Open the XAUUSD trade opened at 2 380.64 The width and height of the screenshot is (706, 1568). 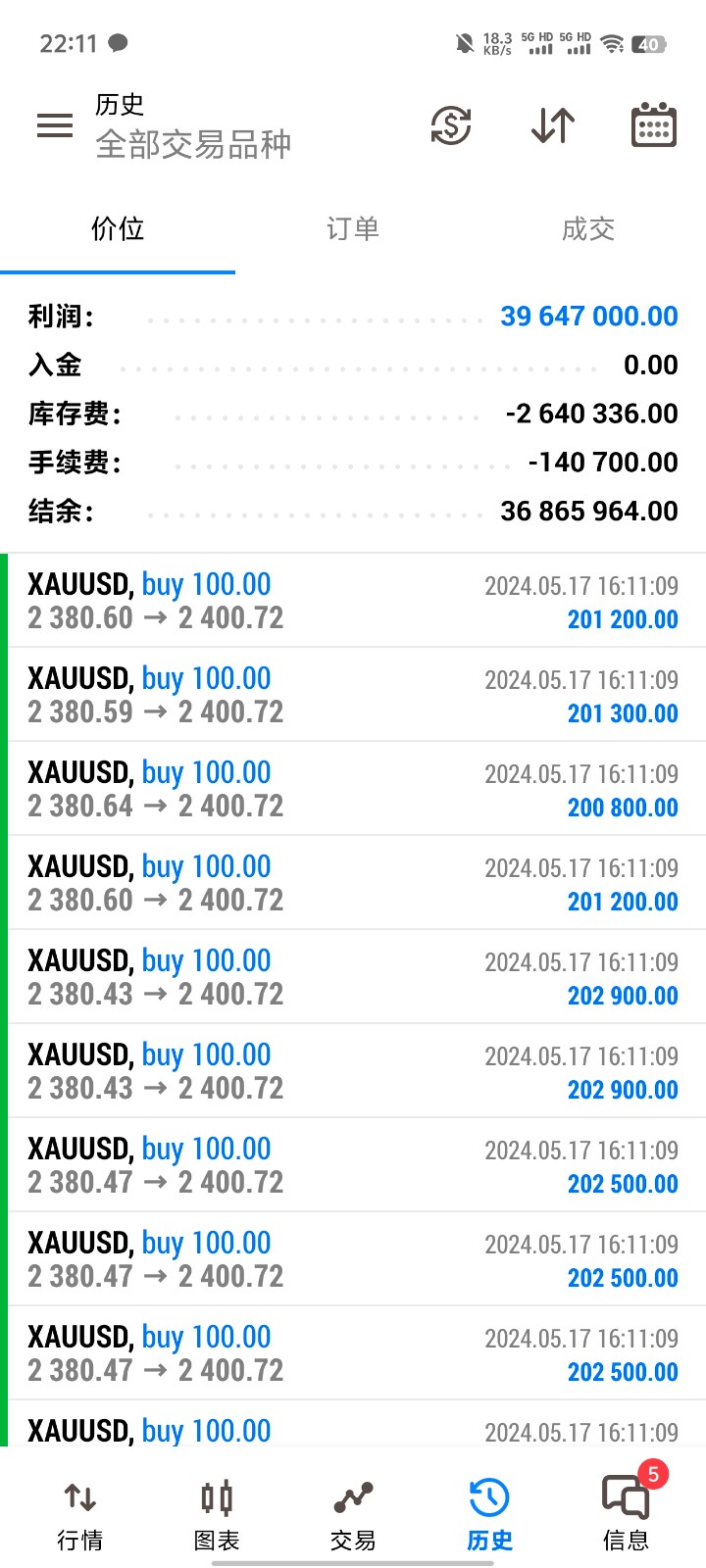[x=353, y=788]
